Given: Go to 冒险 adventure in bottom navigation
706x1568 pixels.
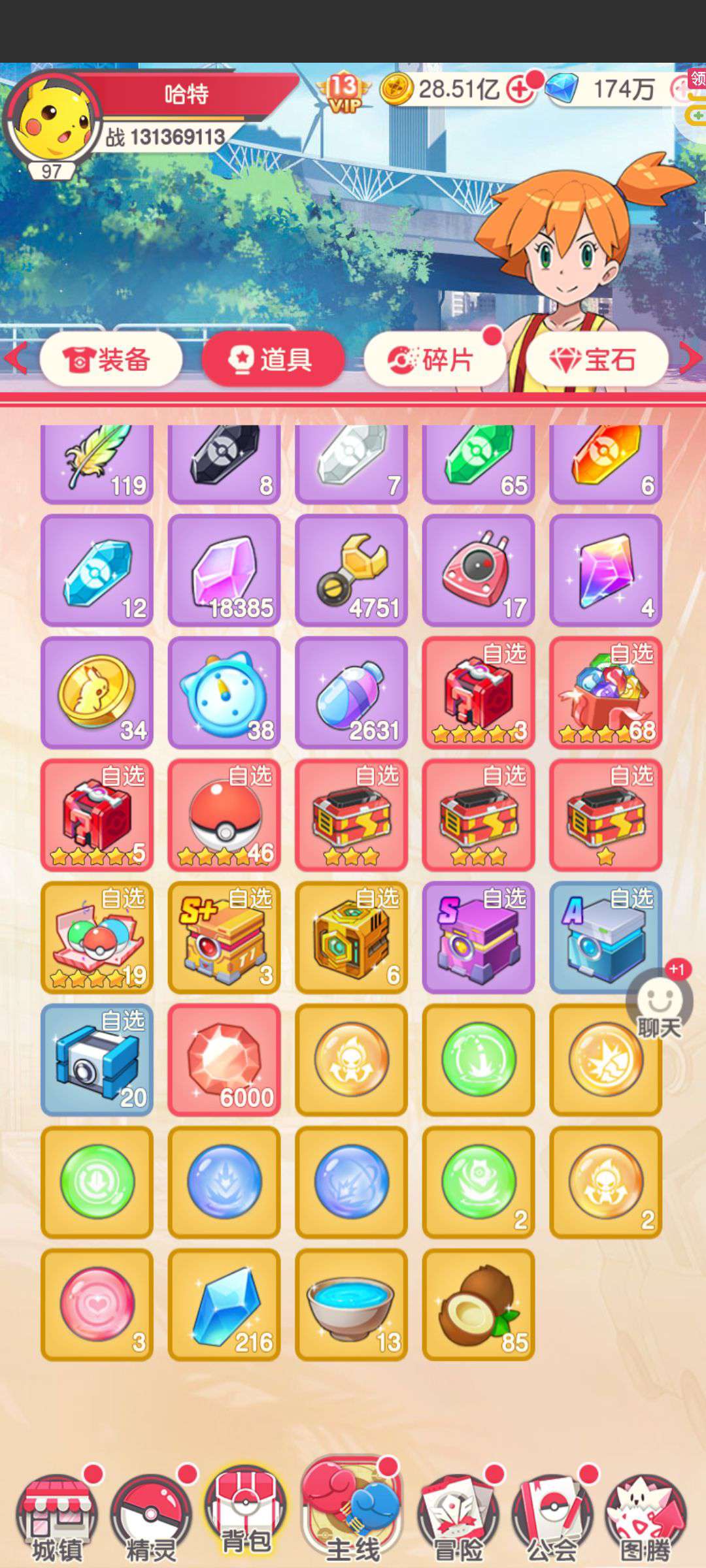Looking at the screenshot, I should [458, 1515].
